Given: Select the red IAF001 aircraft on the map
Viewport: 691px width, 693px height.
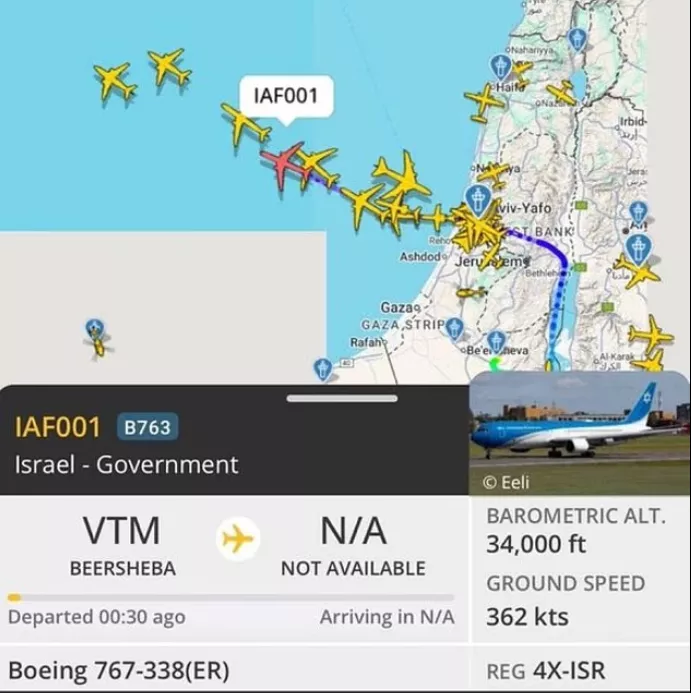Looking at the screenshot, I should pyautogui.click(x=283, y=164).
